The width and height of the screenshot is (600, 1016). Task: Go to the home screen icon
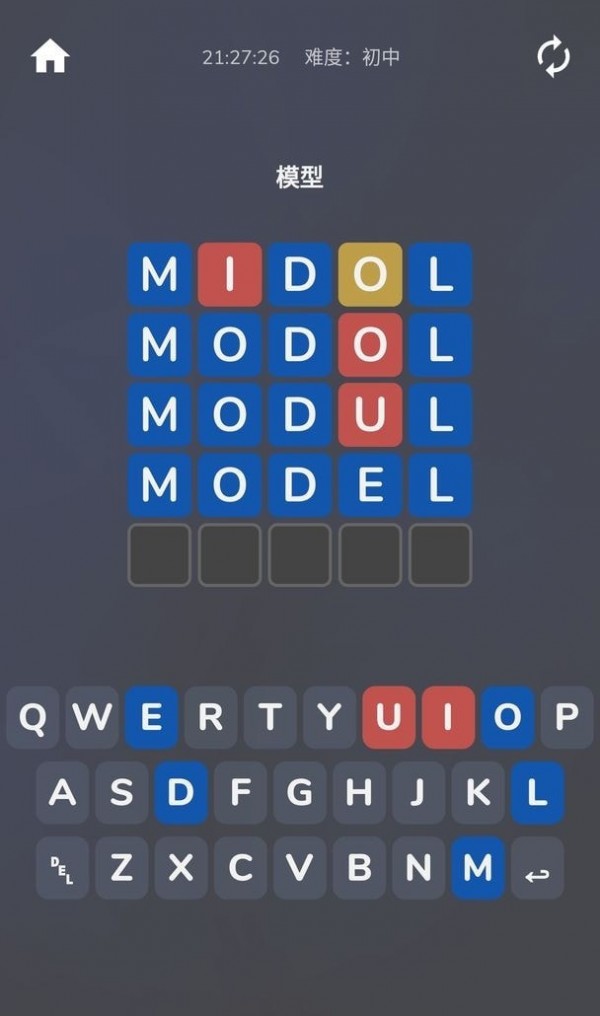50,57
